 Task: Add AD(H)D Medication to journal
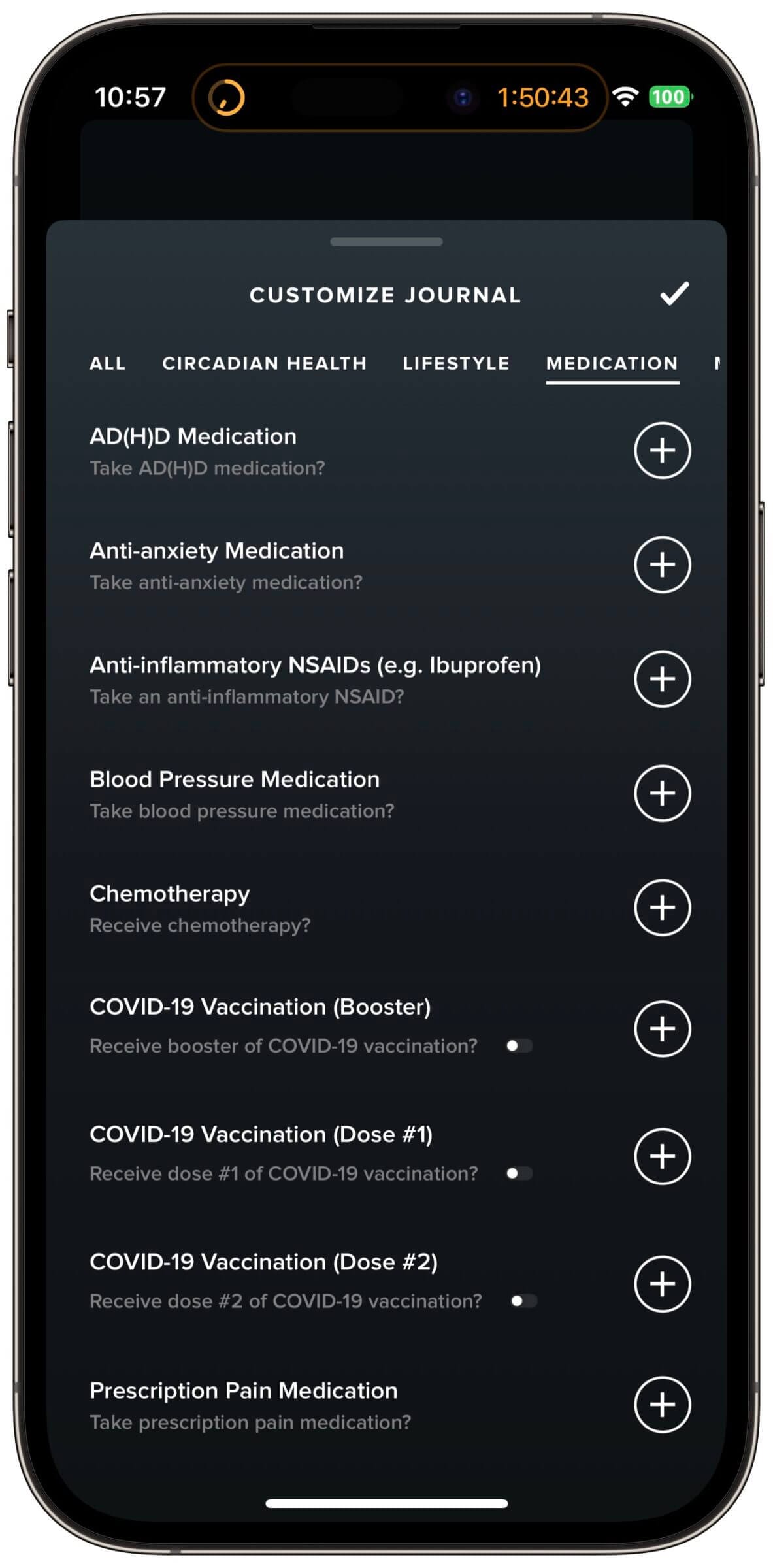click(662, 451)
